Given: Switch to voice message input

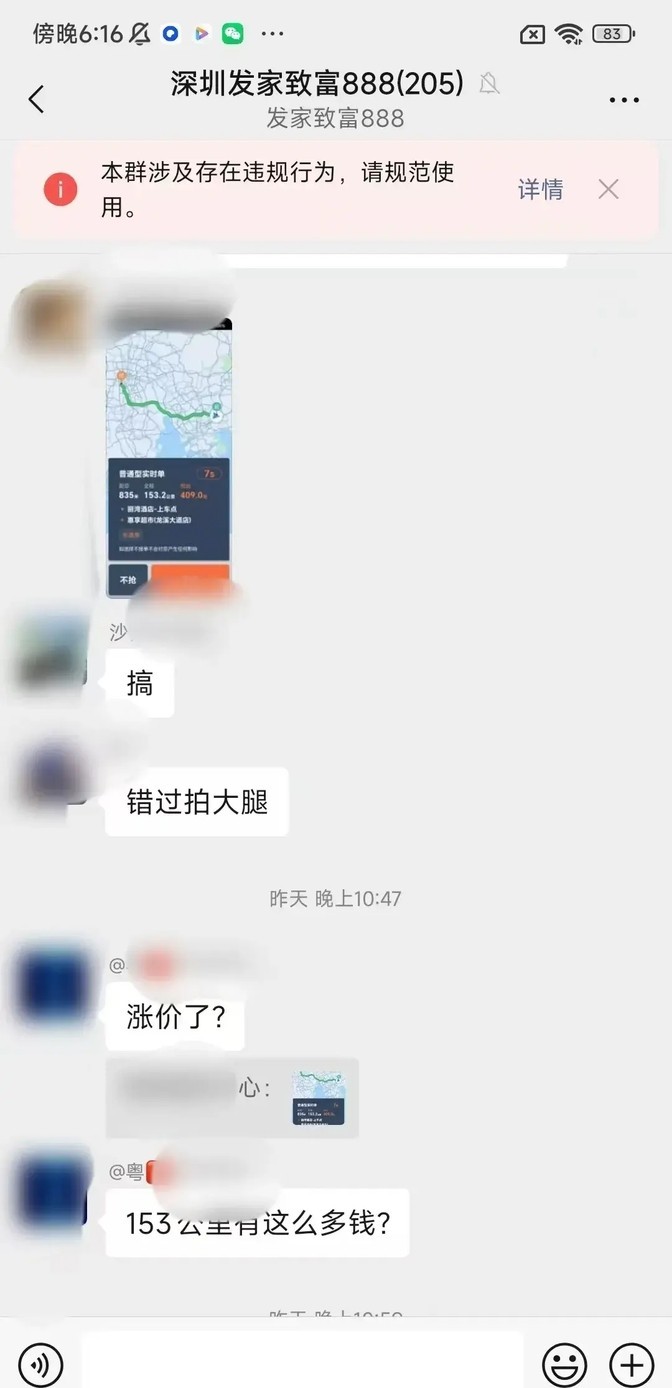Looking at the screenshot, I should pyautogui.click(x=40, y=1363).
